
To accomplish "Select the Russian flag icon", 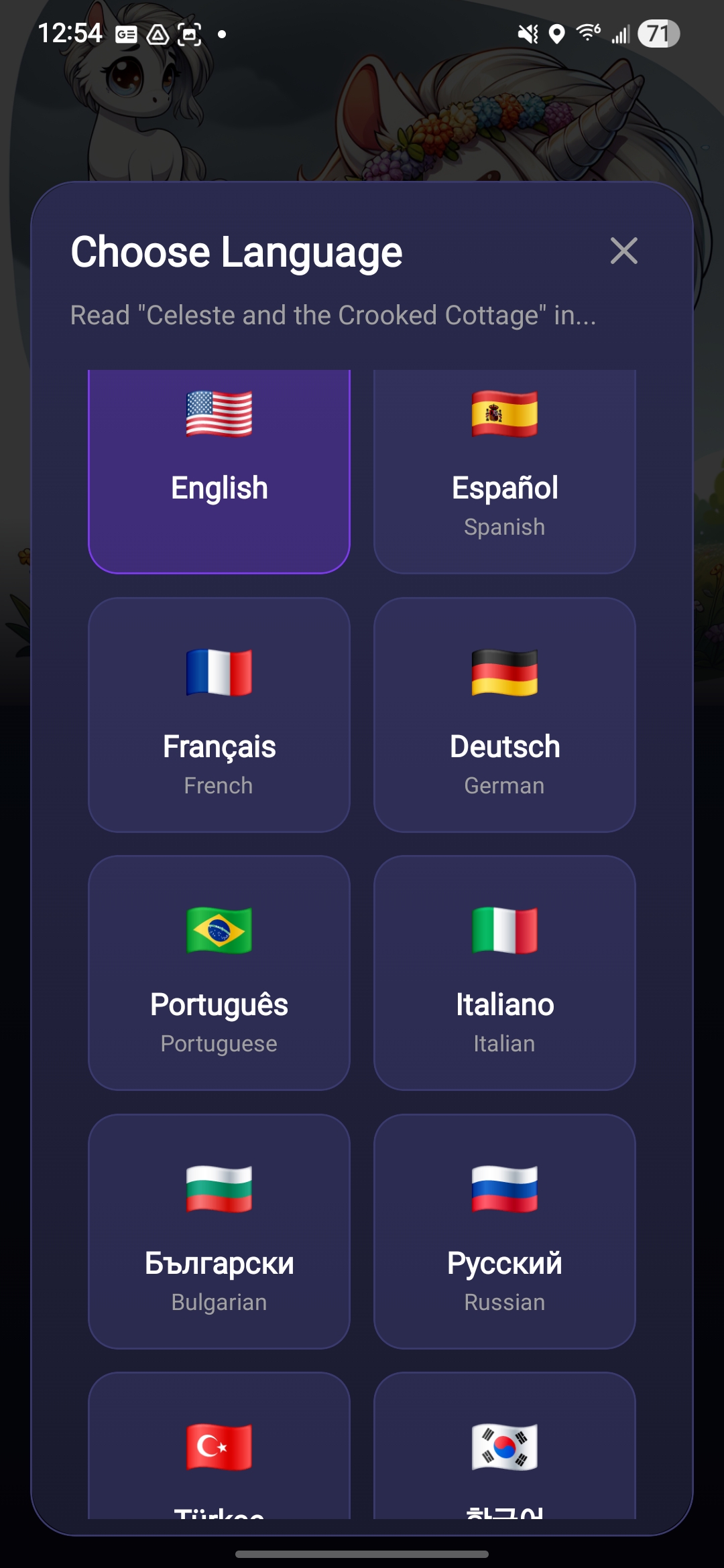I will (505, 1191).
